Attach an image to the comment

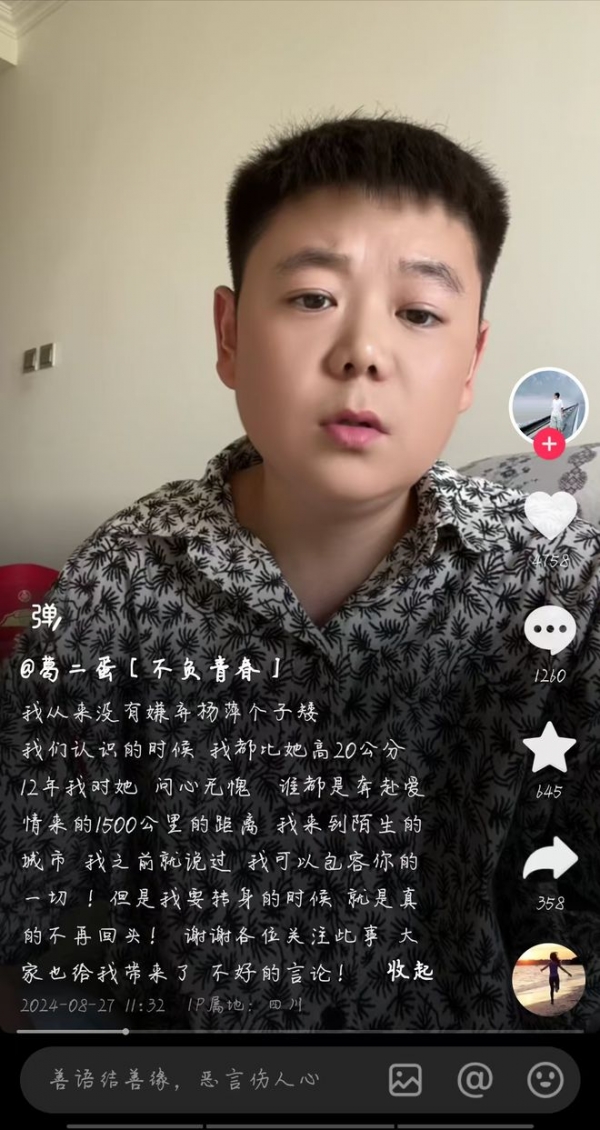[405, 1079]
